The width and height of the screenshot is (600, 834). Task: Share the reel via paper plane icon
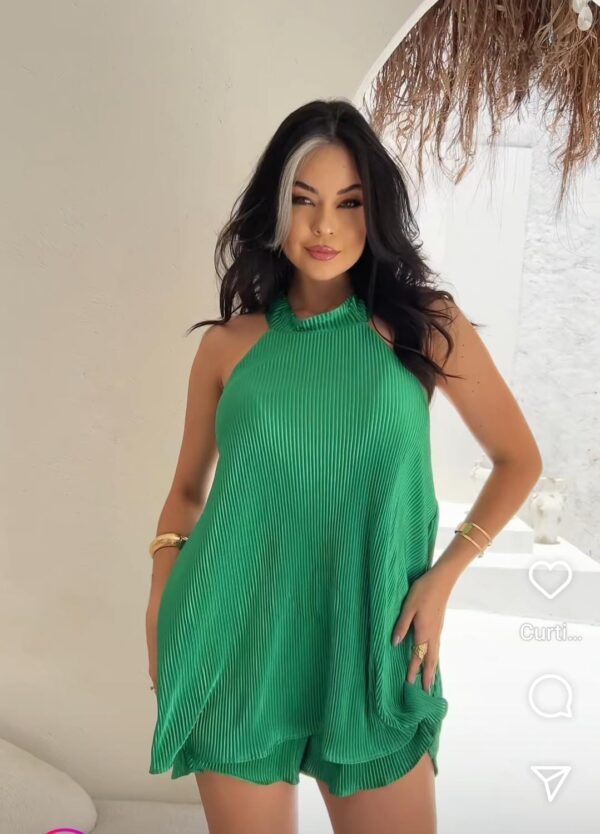pyautogui.click(x=550, y=781)
